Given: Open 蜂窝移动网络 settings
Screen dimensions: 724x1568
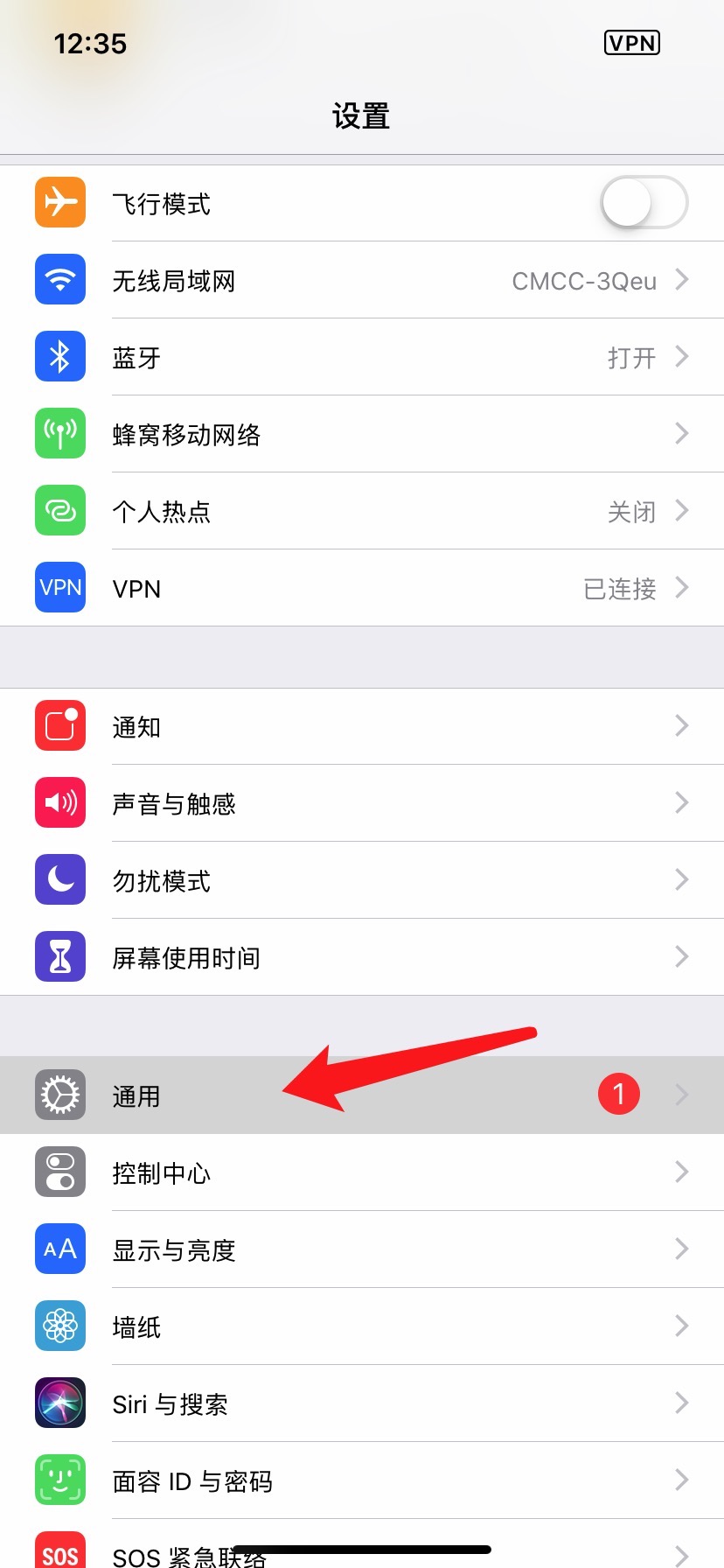Looking at the screenshot, I should point(362,435).
